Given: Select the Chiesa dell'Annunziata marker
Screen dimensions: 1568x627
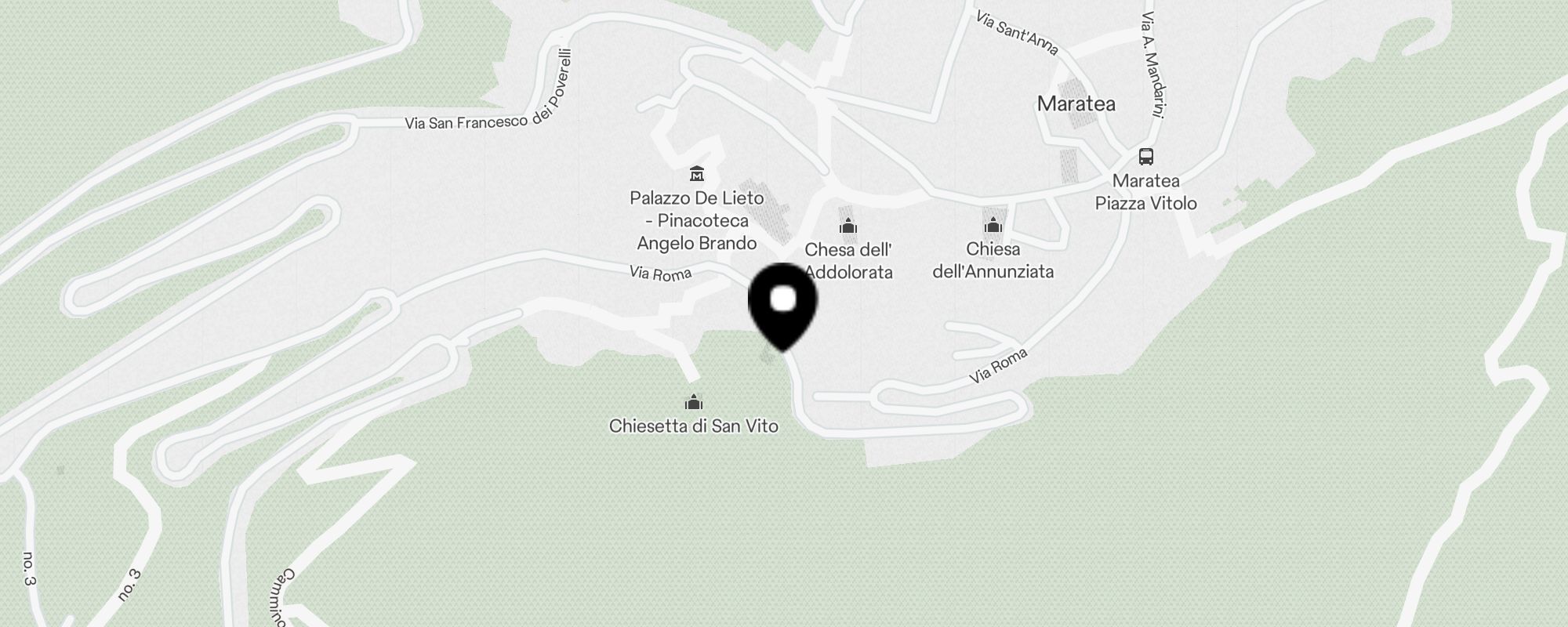Looking at the screenshot, I should (x=993, y=226).
